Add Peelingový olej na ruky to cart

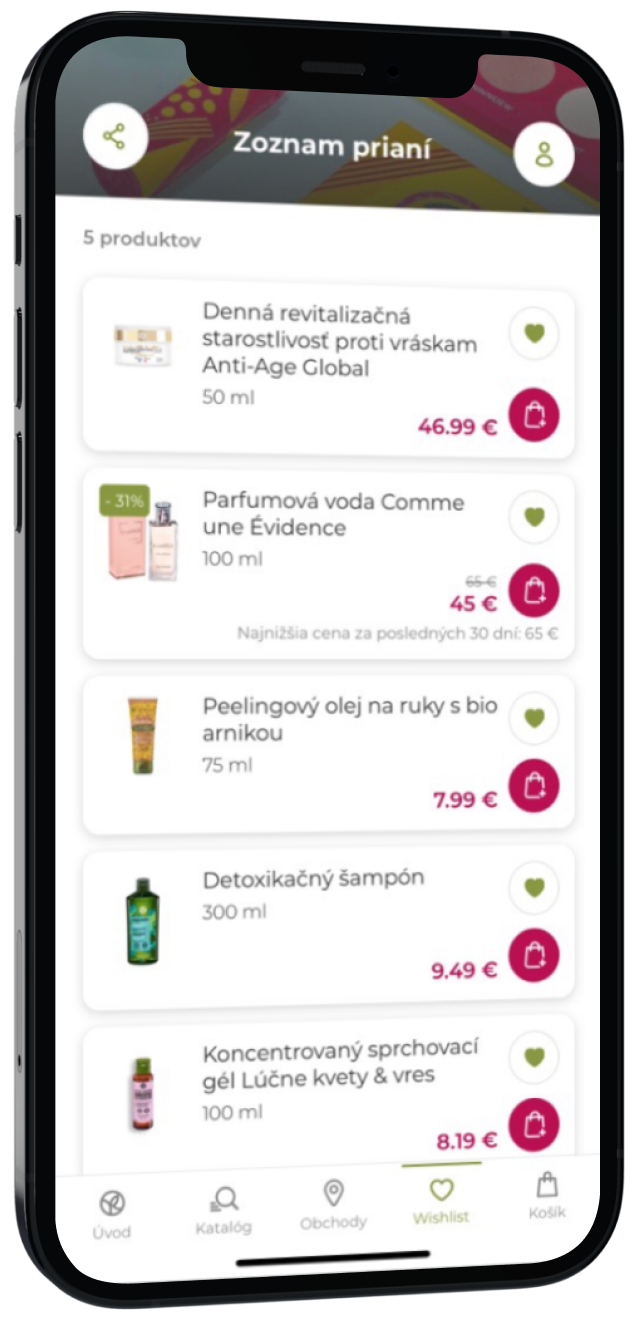pos(534,785)
